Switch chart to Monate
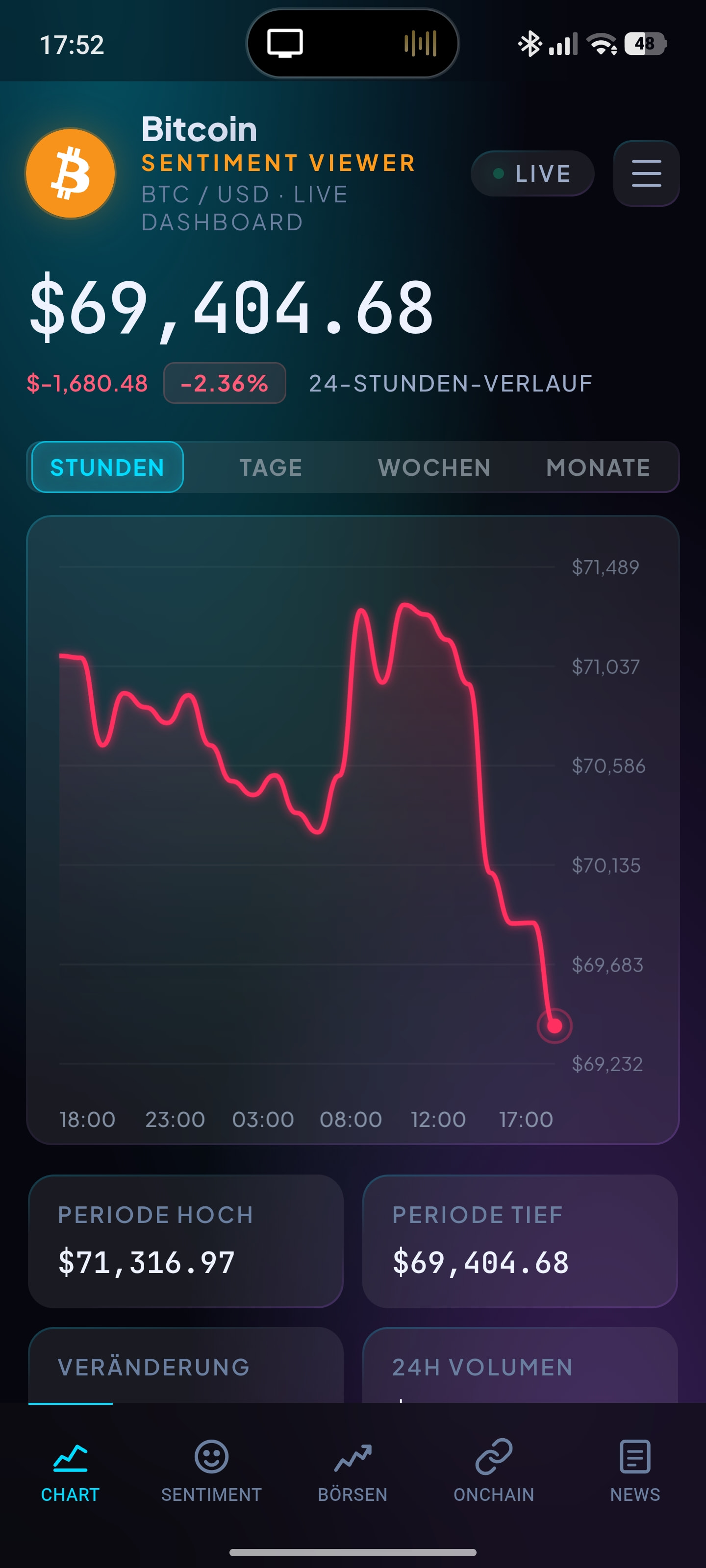706x1568 pixels. pos(598,467)
